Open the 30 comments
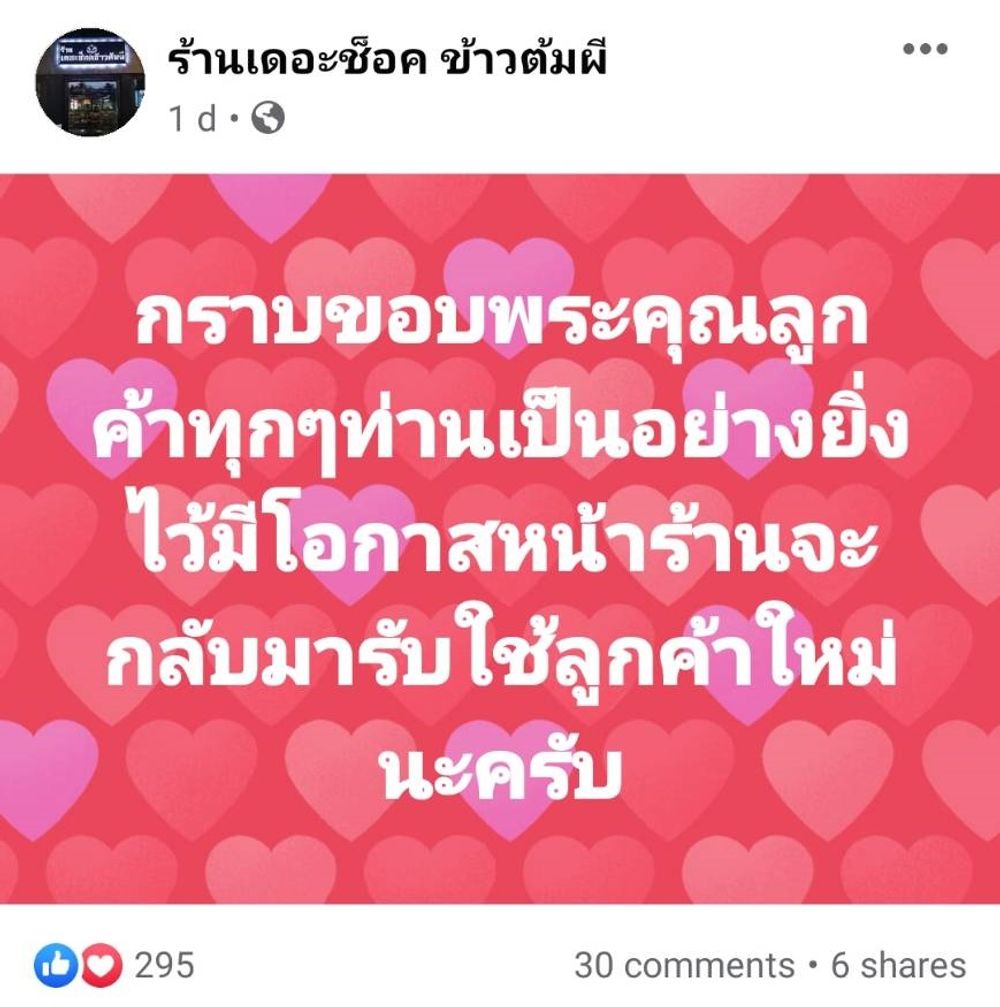The height and width of the screenshot is (1007, 1000). pos(684,965)
